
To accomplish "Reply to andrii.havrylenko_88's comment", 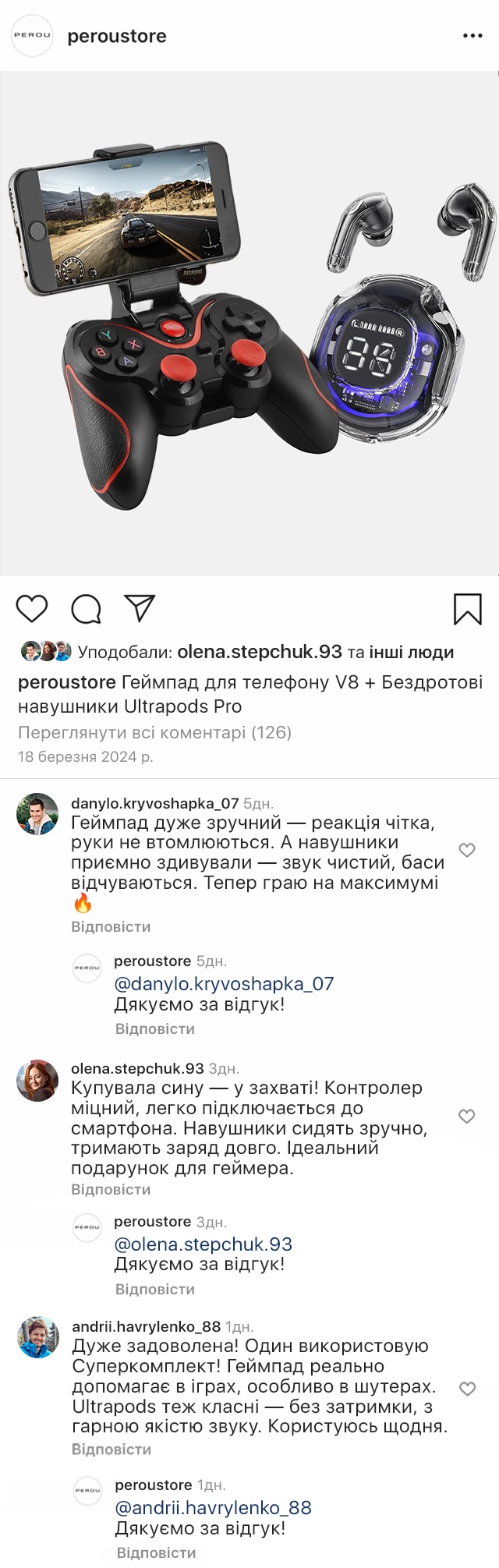I will tap(111, 1449).
